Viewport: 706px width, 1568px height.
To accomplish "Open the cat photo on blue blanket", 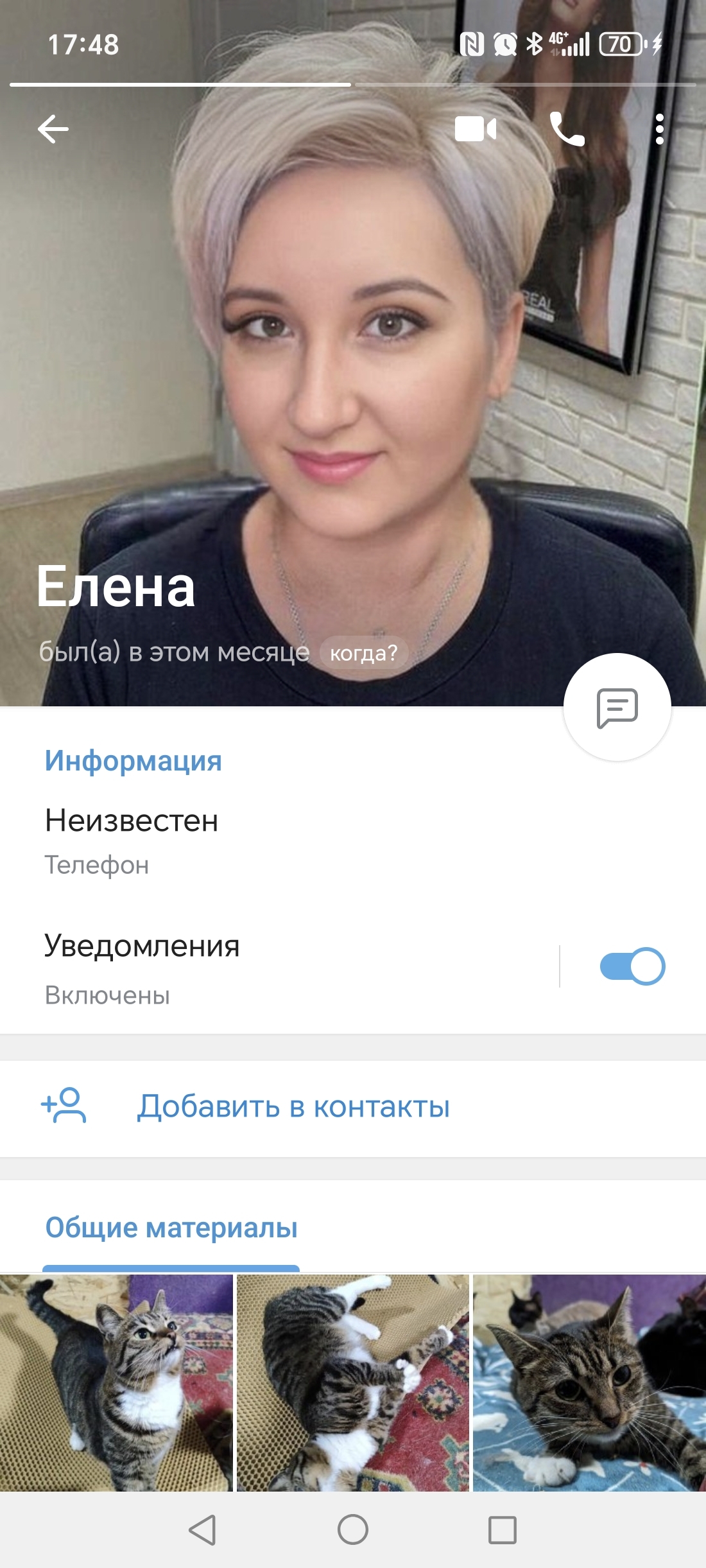I will 589,1382.
